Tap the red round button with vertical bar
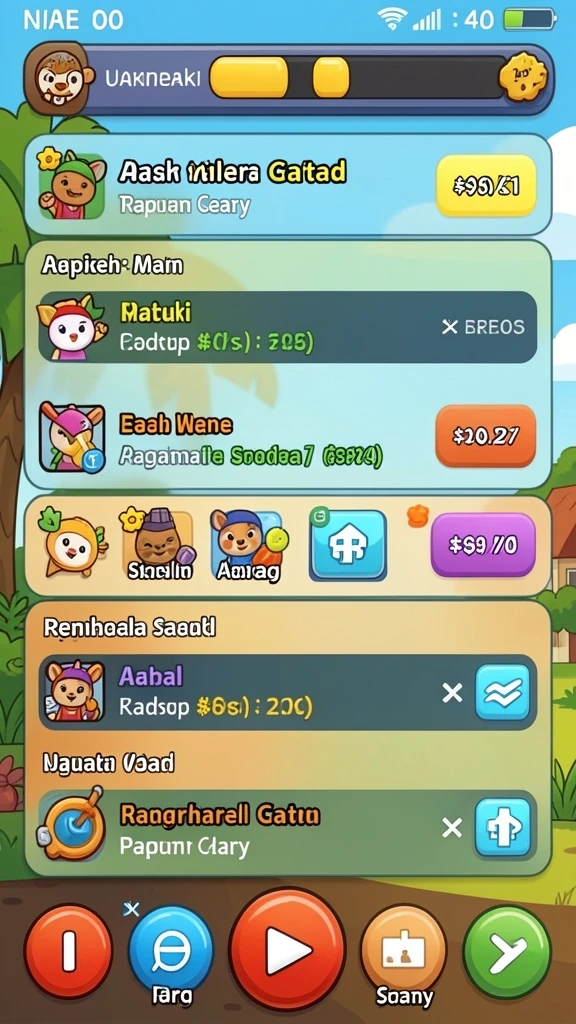Image resolution: width=576 pixels, height=1024 pixels. click(x=69, y=952)
